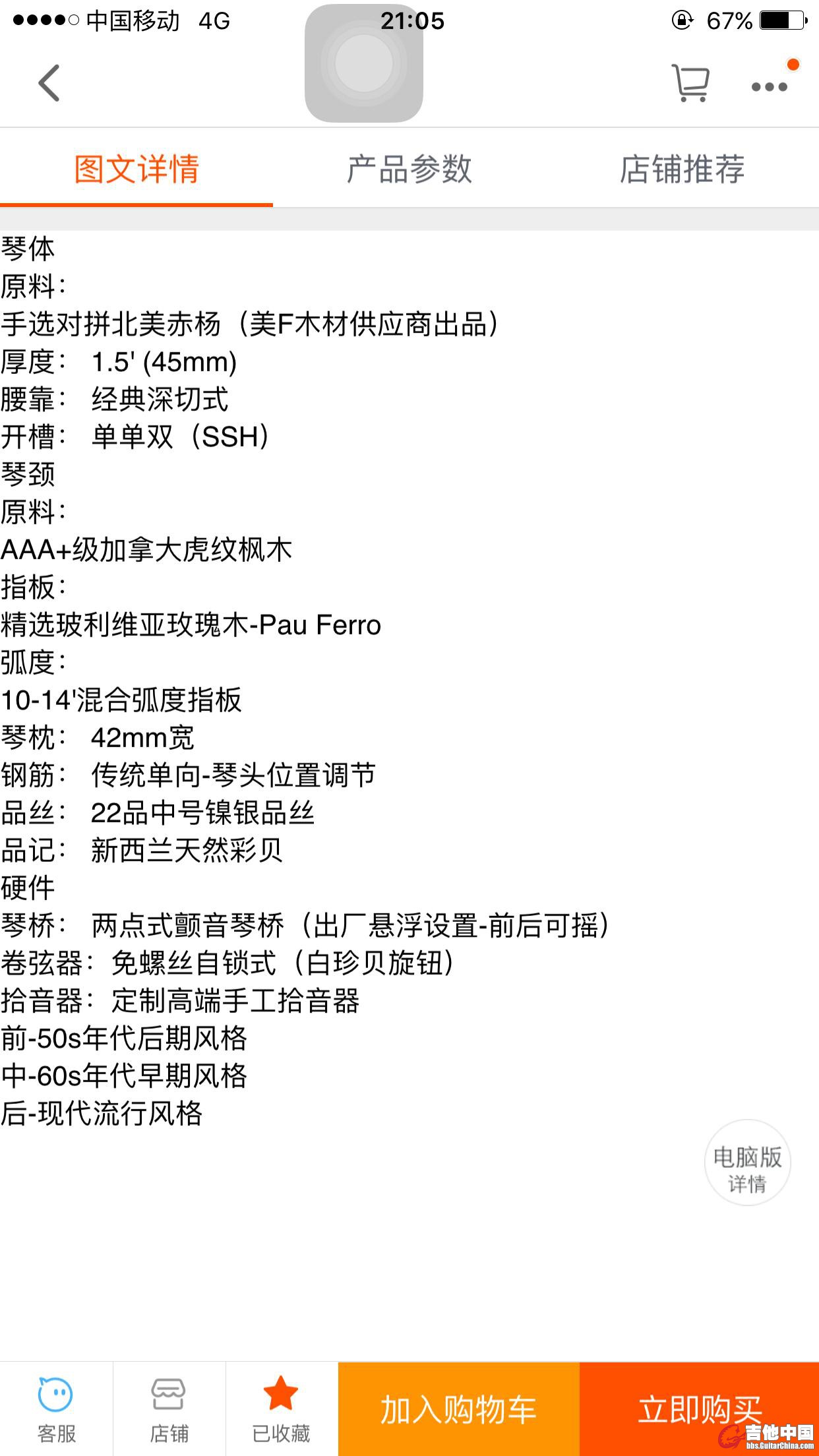
Task: Contact 客服 customer service
Action: point(56,1409)
